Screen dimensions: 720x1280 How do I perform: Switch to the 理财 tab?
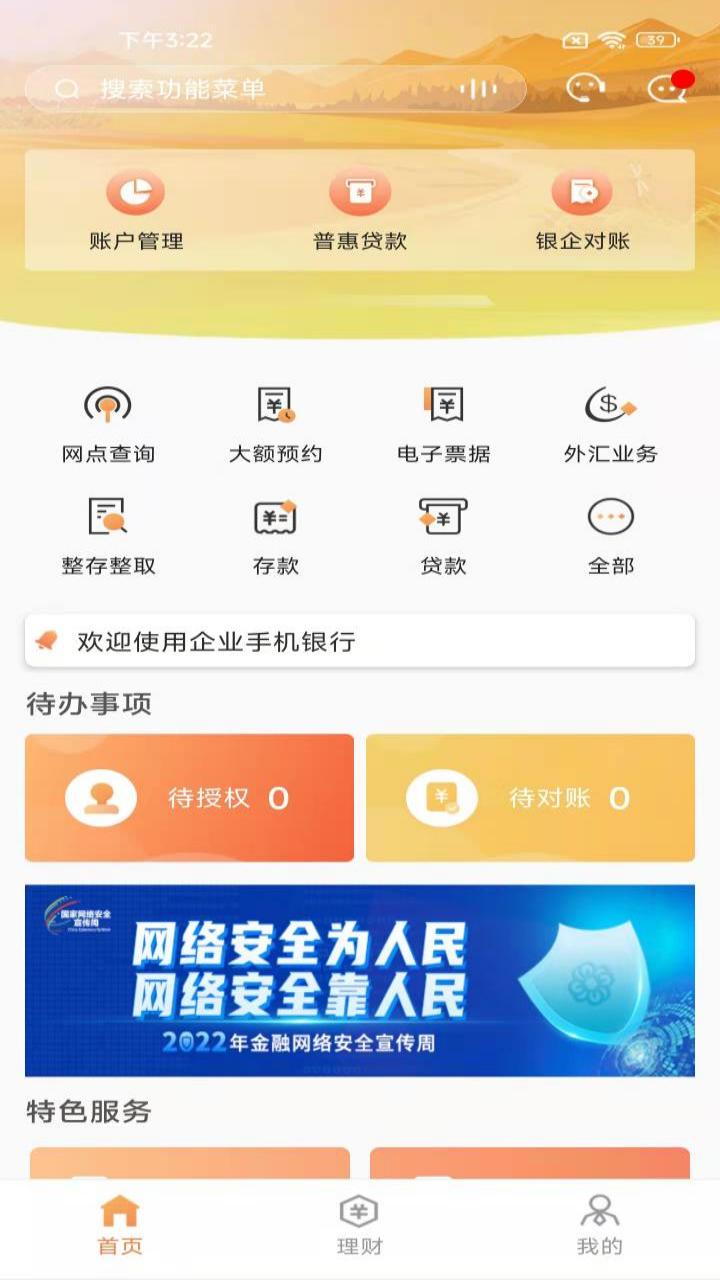pyautogui.click(x=360, y=1226)
